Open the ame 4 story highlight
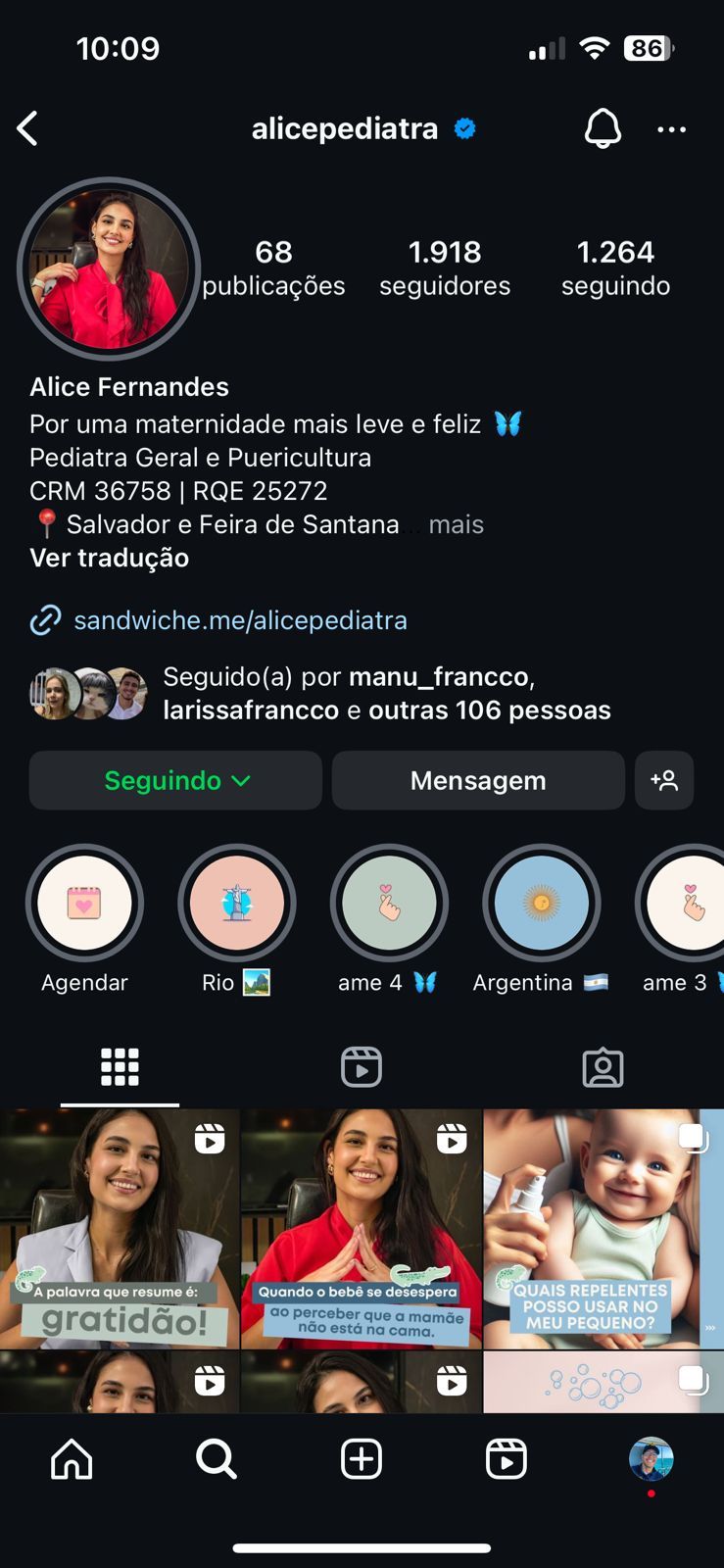Screen dimensions: 724x1568 (389, 904)
